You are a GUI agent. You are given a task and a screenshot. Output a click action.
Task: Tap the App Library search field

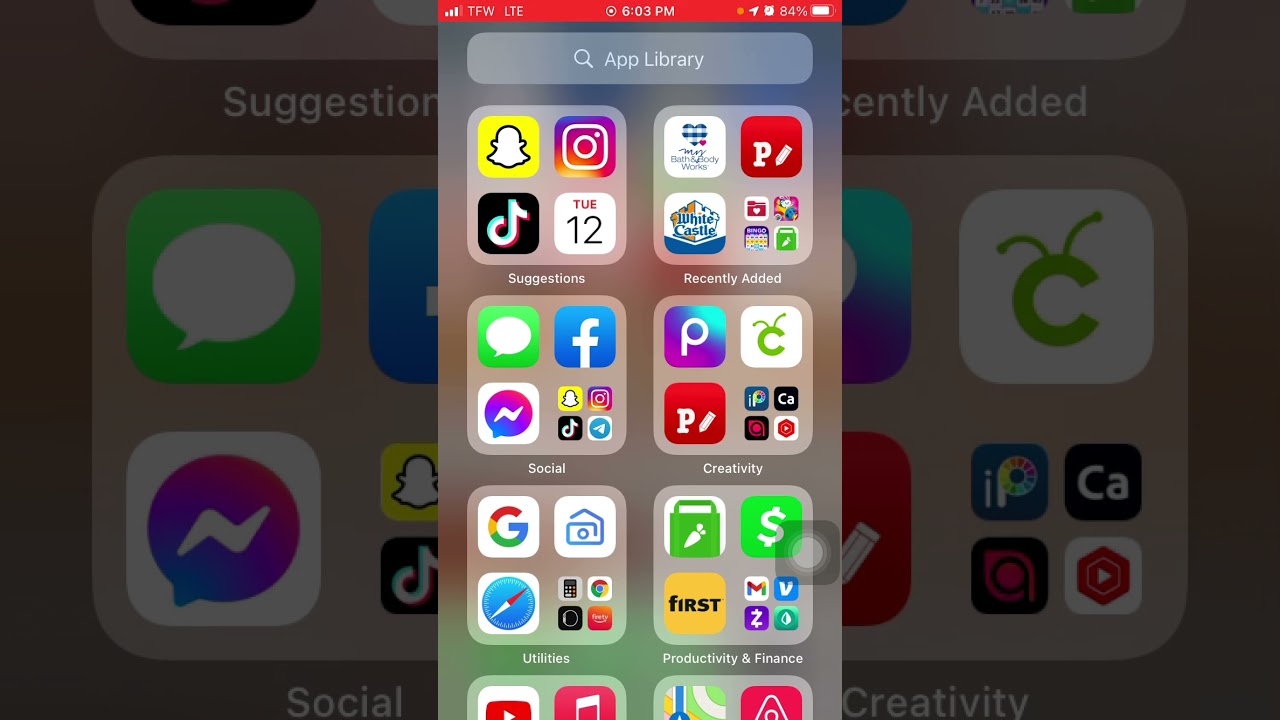(640, 59)
